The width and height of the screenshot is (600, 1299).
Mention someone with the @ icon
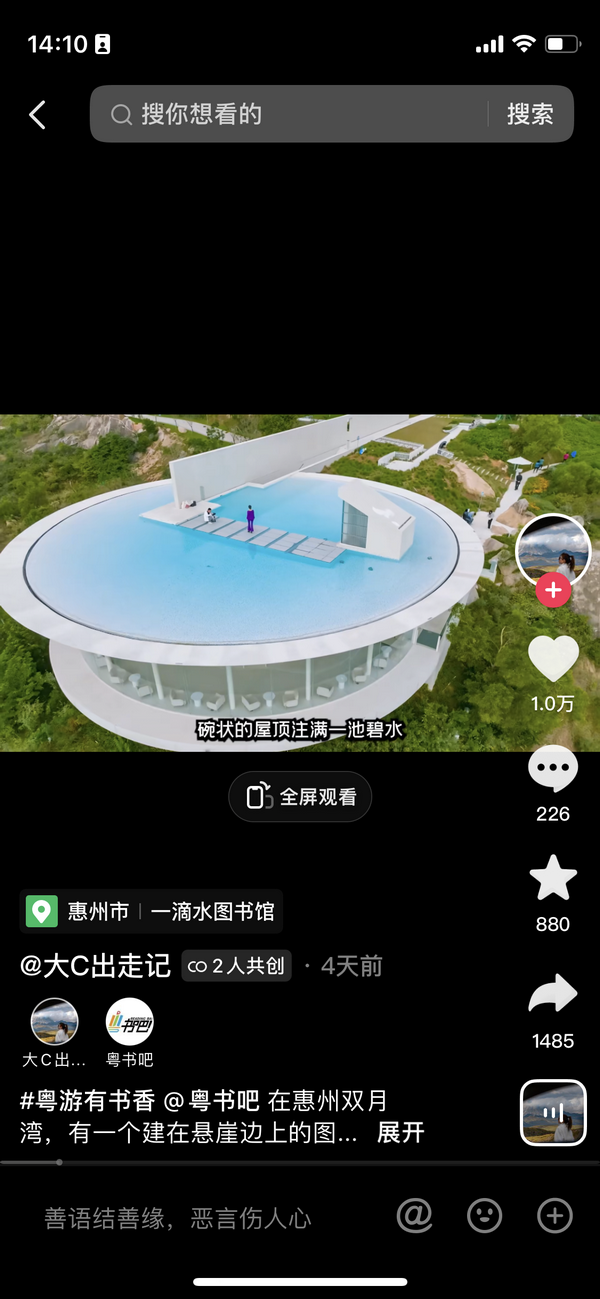pos(415,1216)
